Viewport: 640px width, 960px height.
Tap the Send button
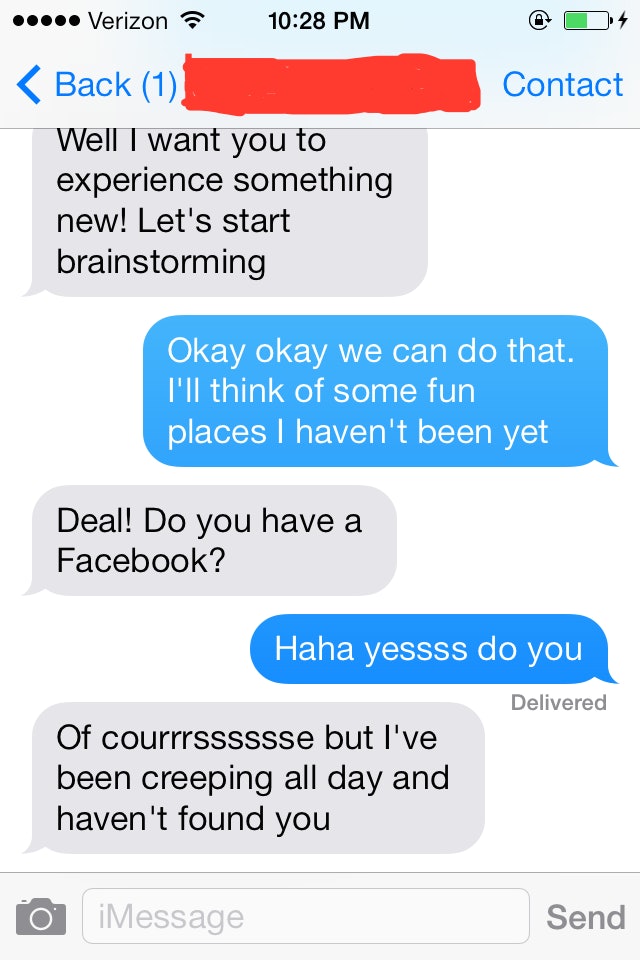tap(585, 916)
